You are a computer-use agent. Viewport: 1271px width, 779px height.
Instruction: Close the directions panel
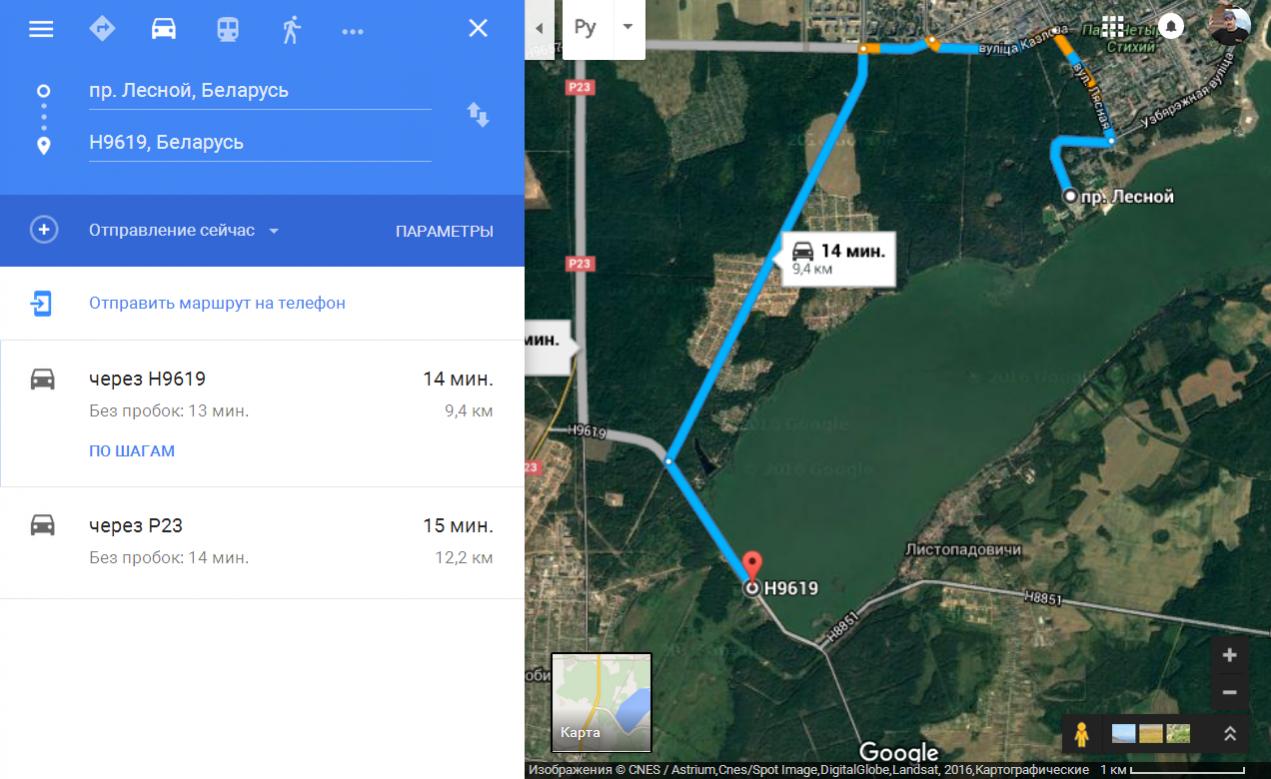pos(478,29)
